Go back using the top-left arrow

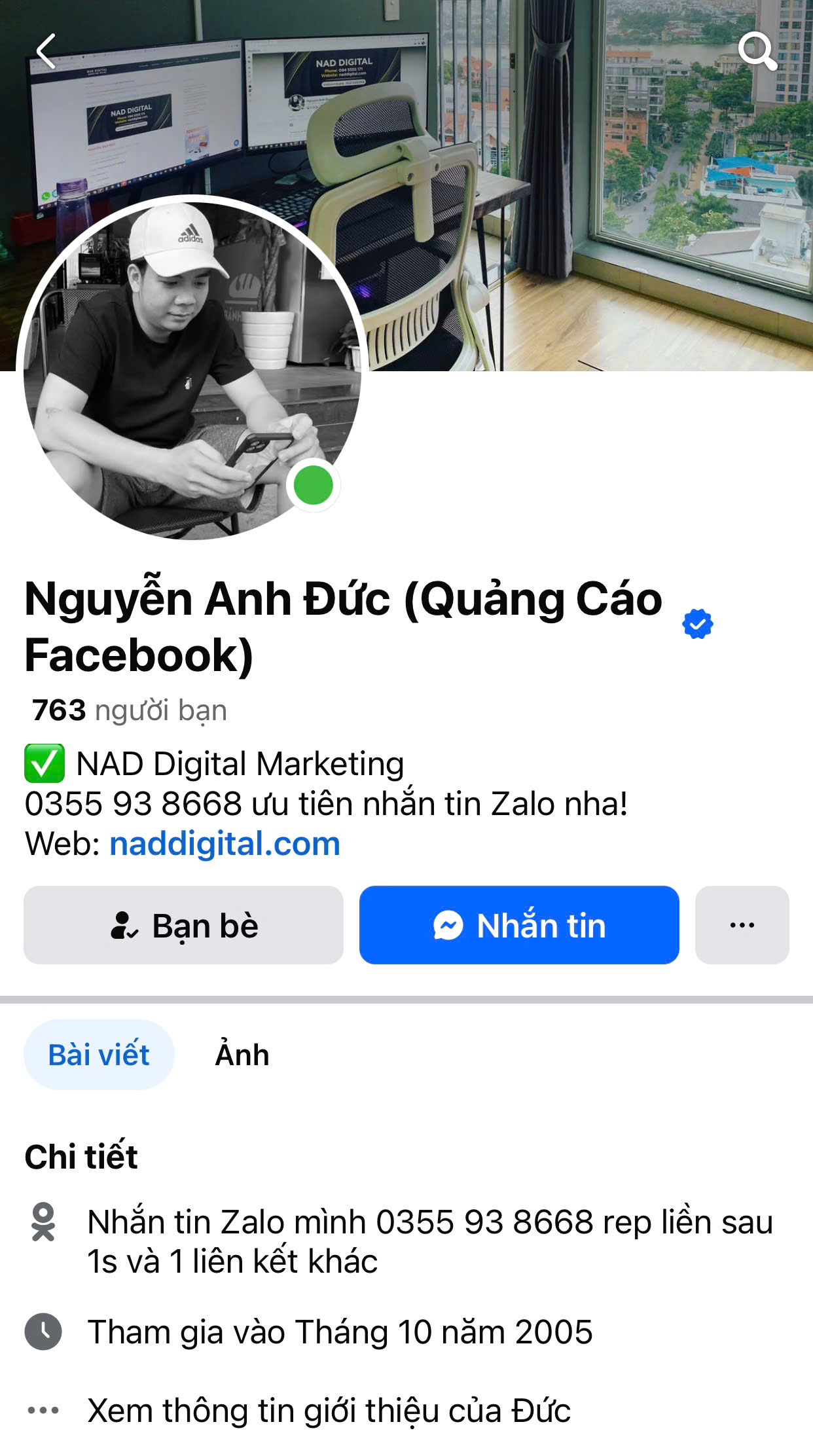(46, 52)
